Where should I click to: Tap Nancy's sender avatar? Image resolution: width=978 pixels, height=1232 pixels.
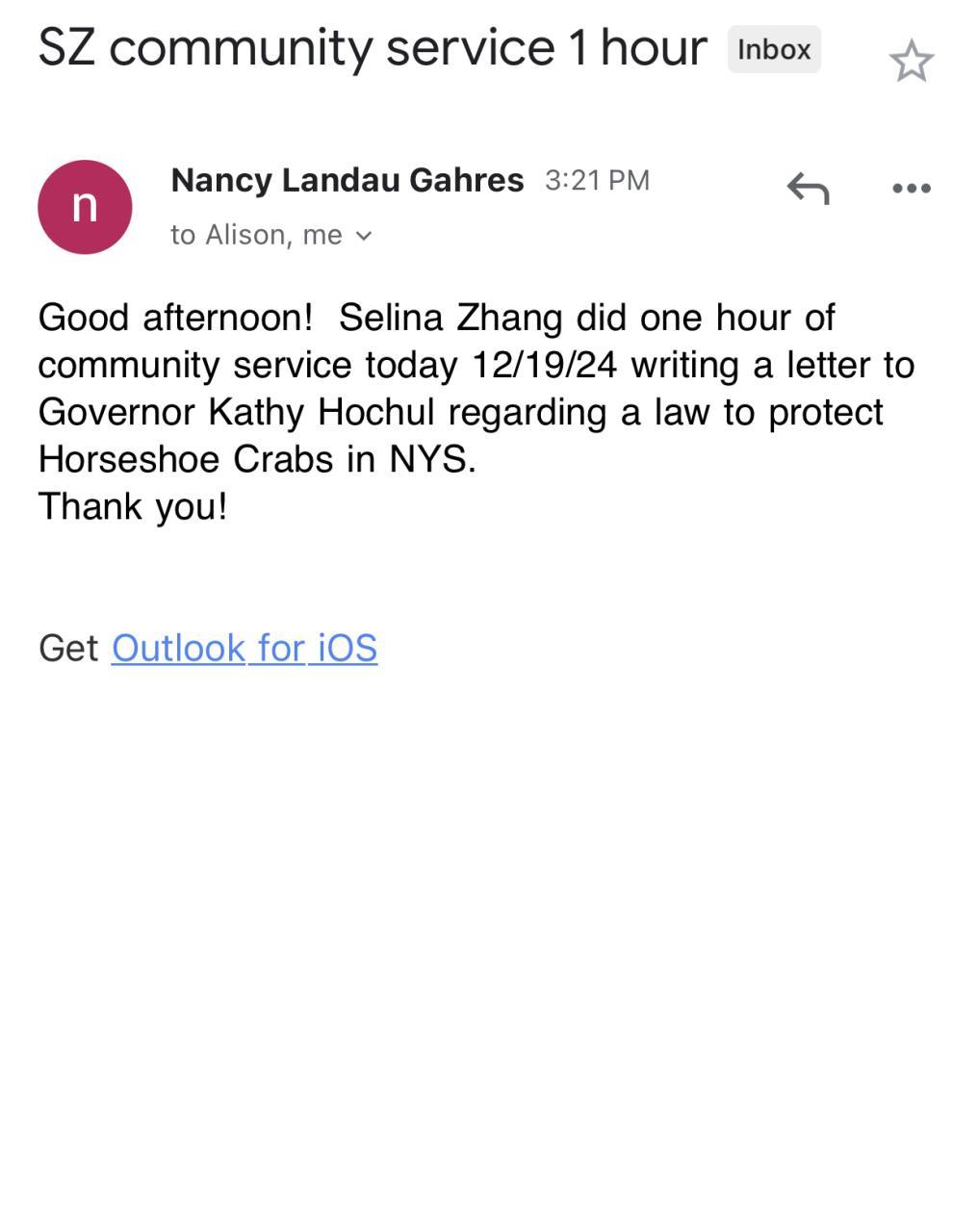(x=85, y=207)
